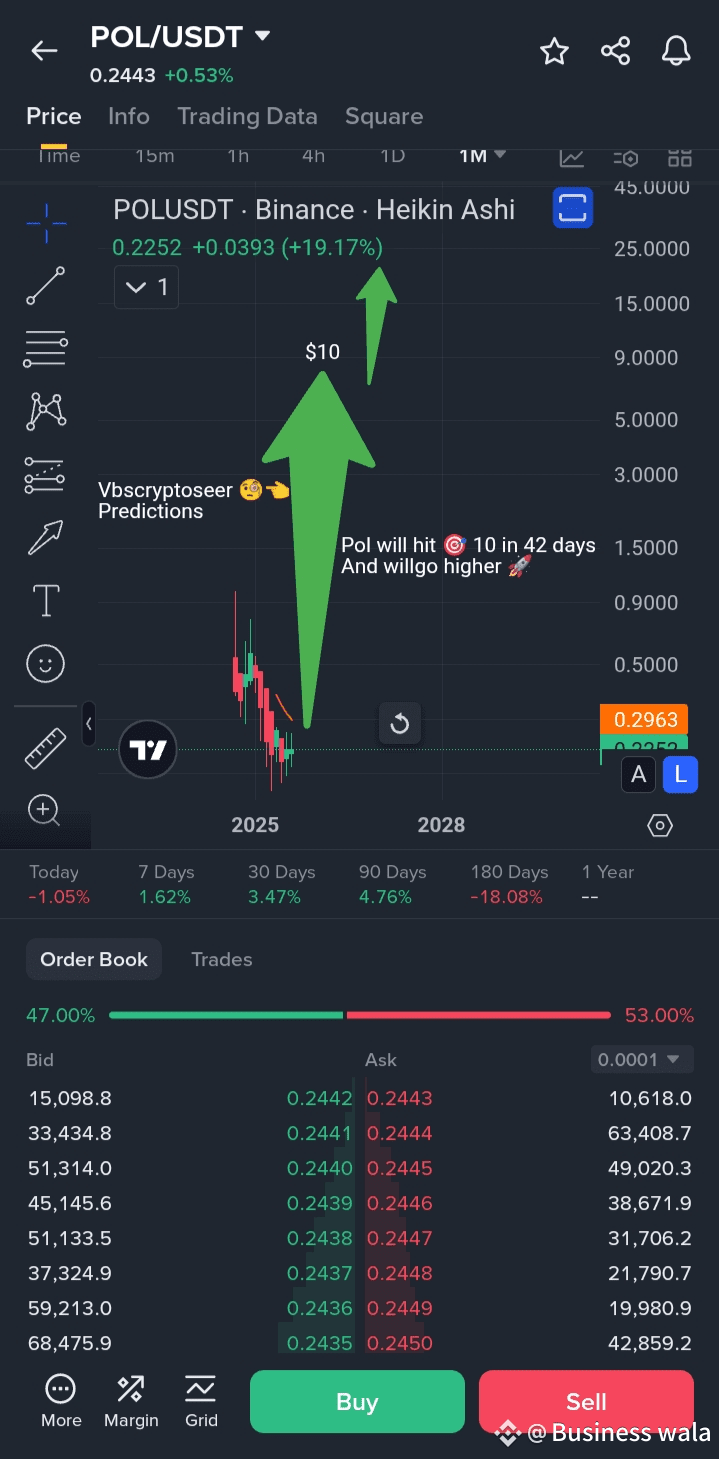Open the 0.0001 price precision dropdown
Image resolution: width=719 pixels, height=1459 pixels.
642,1059
